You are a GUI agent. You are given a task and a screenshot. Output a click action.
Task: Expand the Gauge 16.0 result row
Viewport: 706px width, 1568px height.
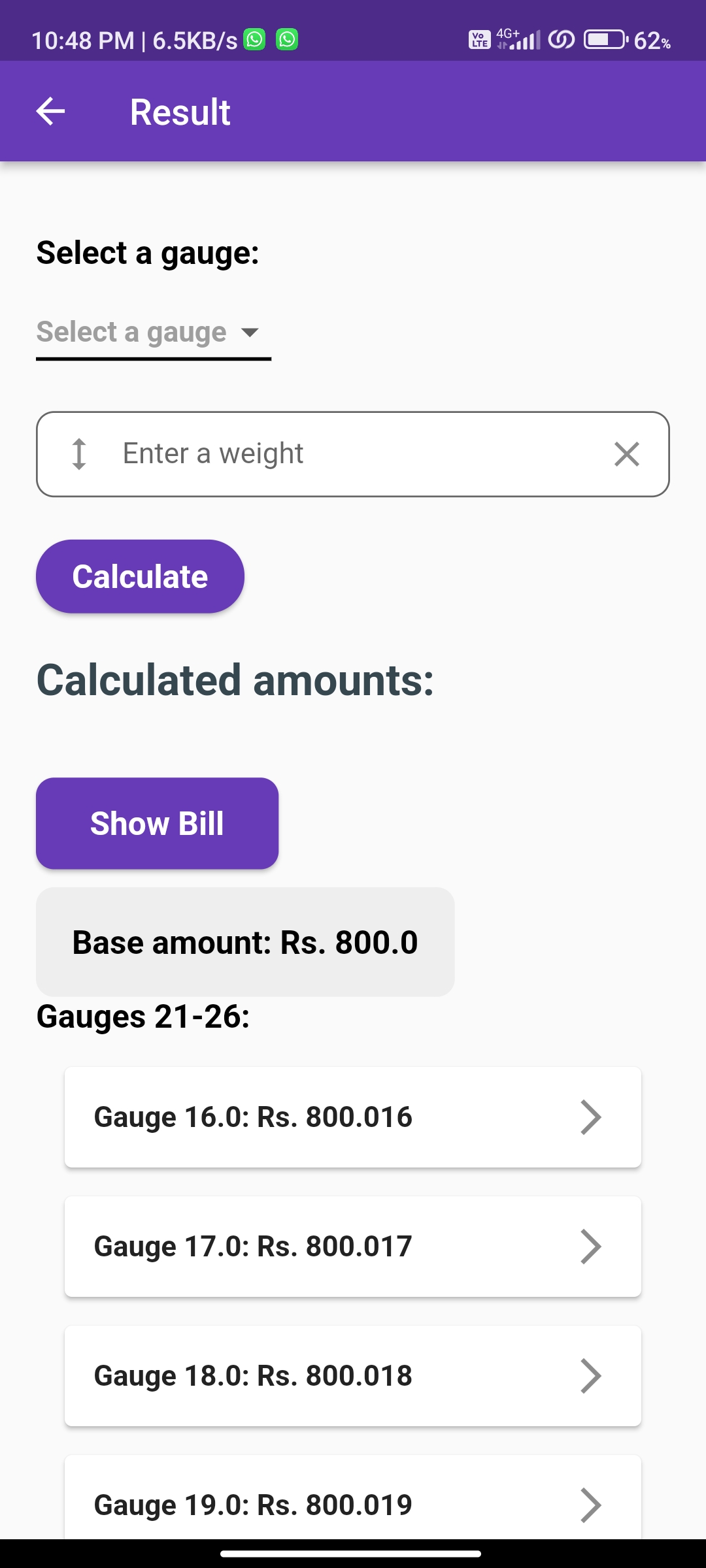[353, 1117]
